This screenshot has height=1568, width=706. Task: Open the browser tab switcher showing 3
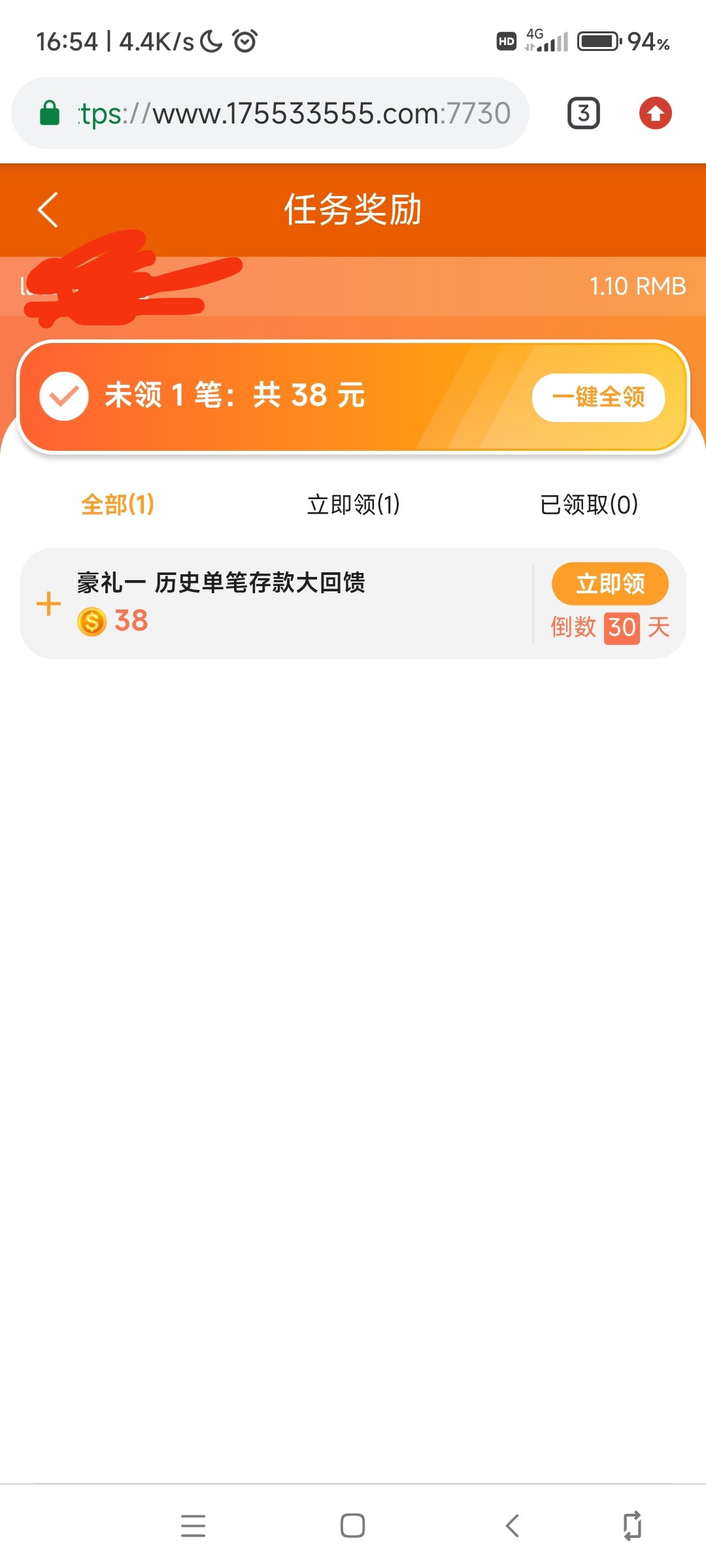click(583, 114)
